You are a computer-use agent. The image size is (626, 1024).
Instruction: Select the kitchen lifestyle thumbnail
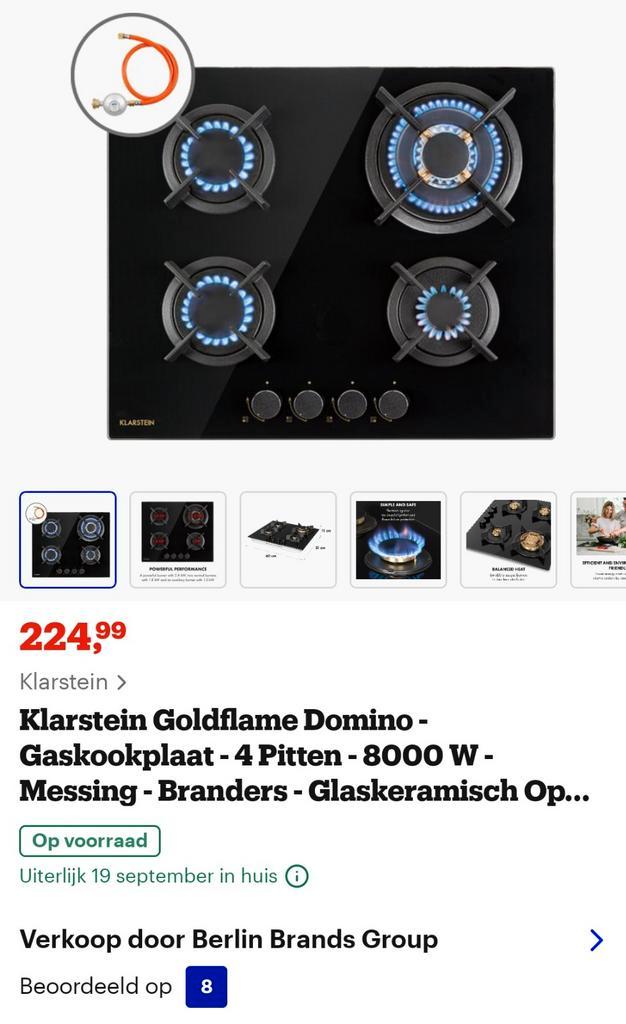[x=600, y=539]
